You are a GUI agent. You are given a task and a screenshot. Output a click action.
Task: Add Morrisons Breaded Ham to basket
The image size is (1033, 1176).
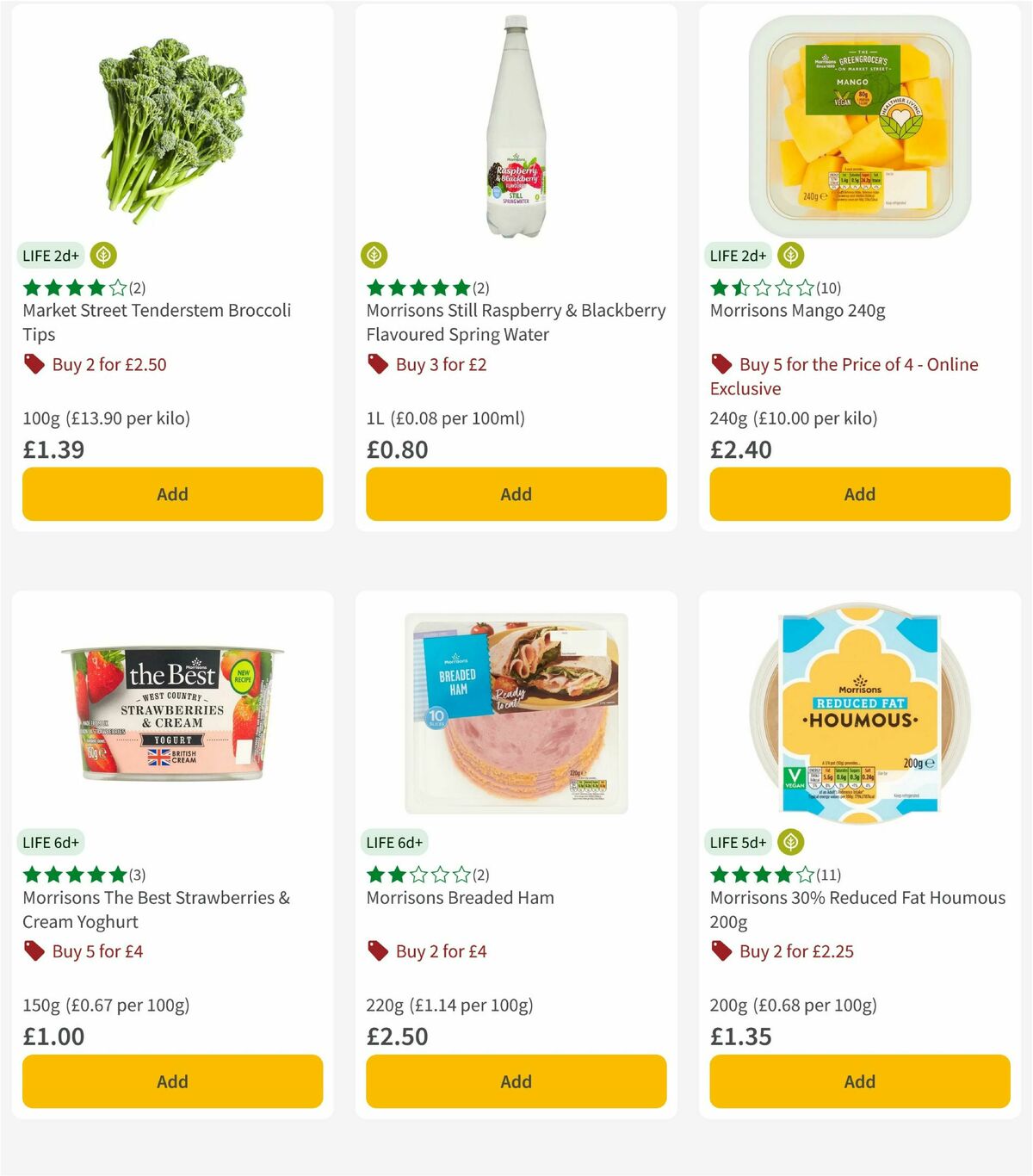516,1081
